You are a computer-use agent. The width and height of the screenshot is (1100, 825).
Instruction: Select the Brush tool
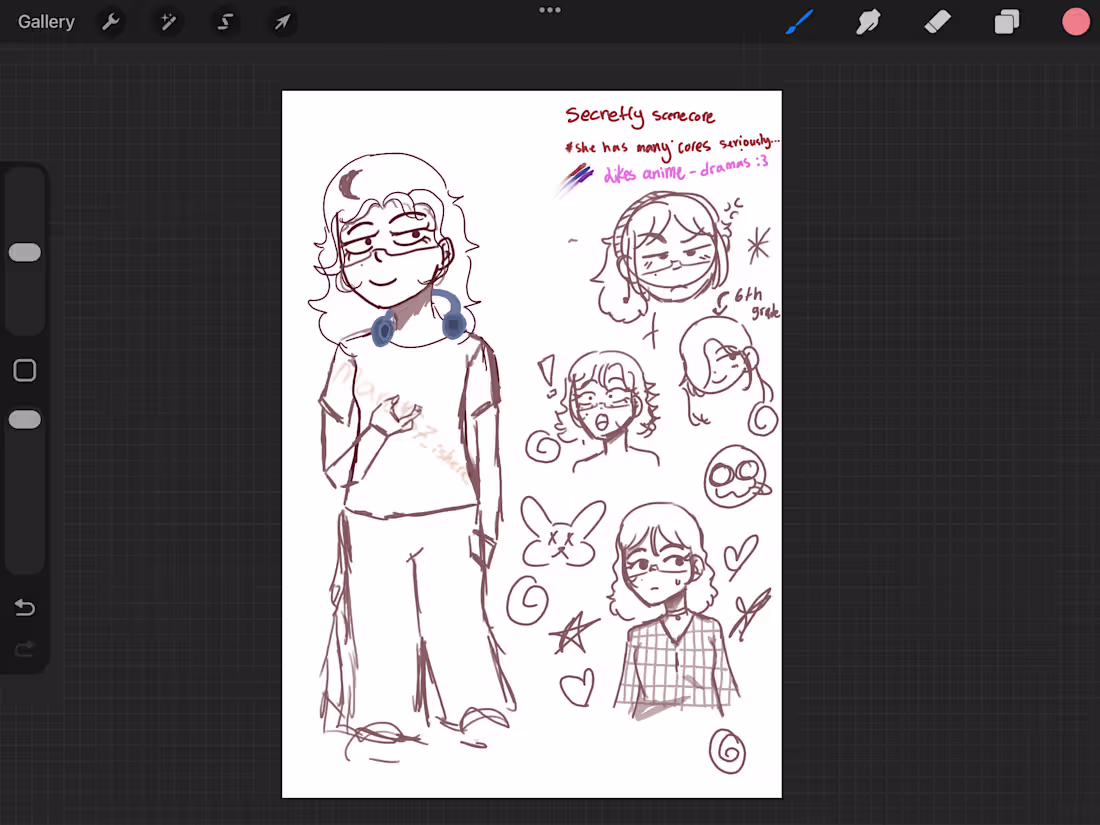pyautogui.click(x=800, y=22)
